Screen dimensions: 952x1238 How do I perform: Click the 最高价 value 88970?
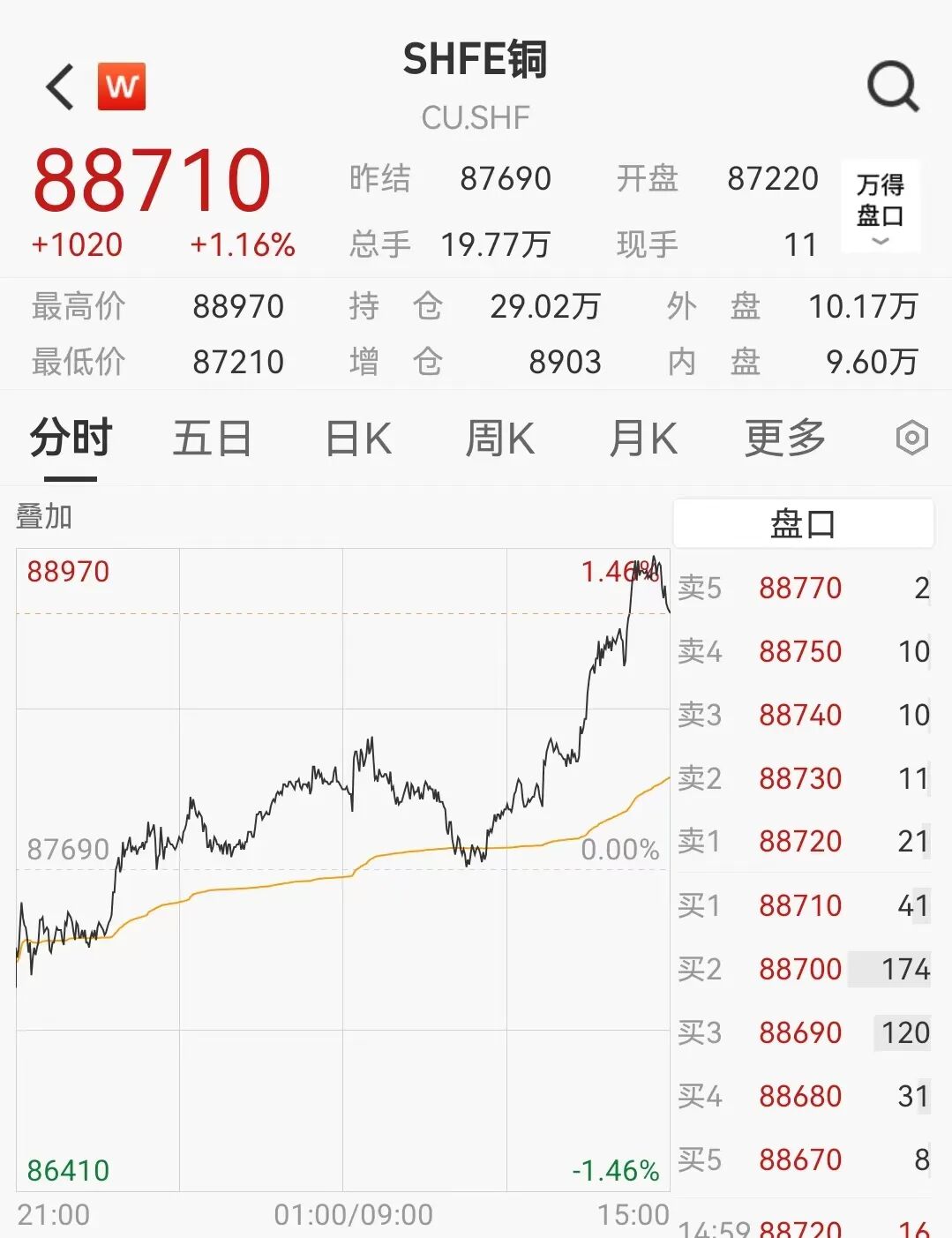click(238, 306)
